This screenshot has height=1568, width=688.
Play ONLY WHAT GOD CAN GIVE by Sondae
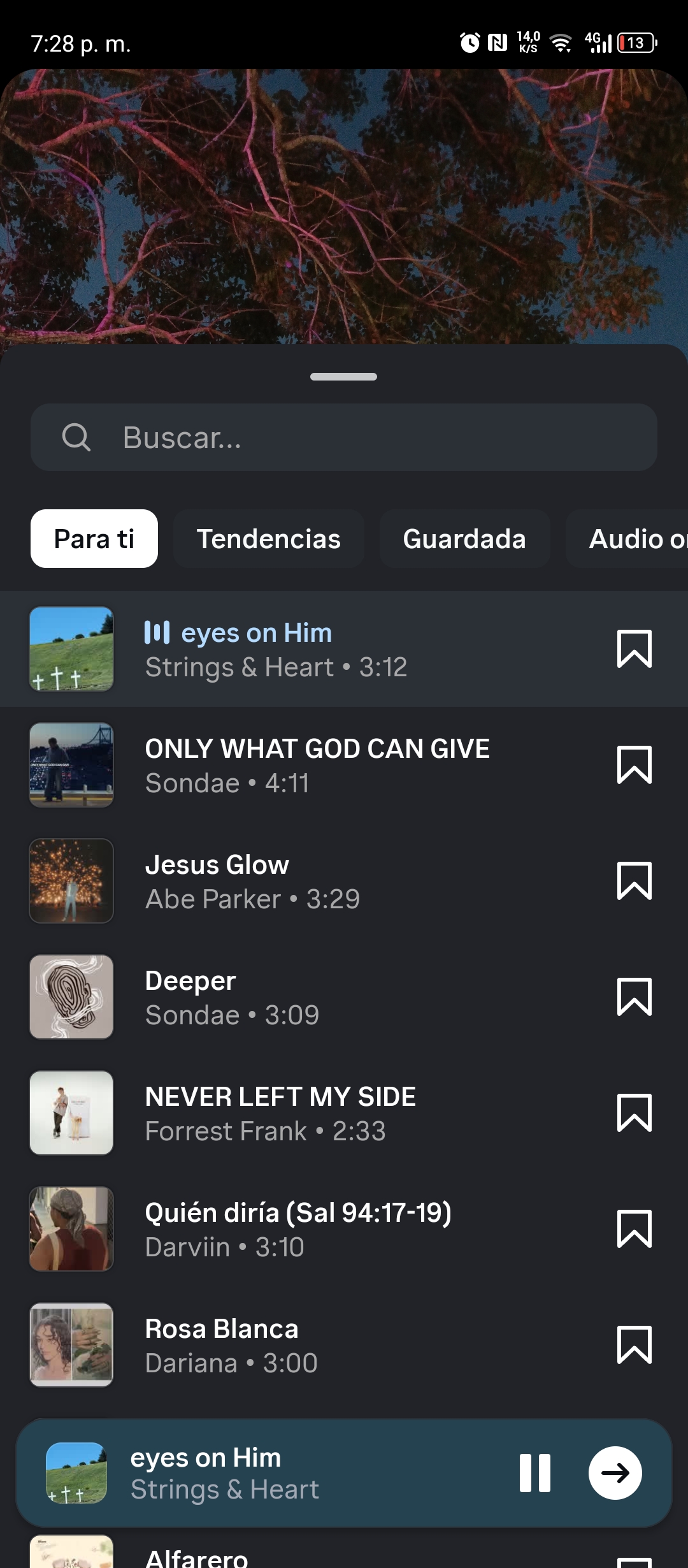(x=319, y=765)
